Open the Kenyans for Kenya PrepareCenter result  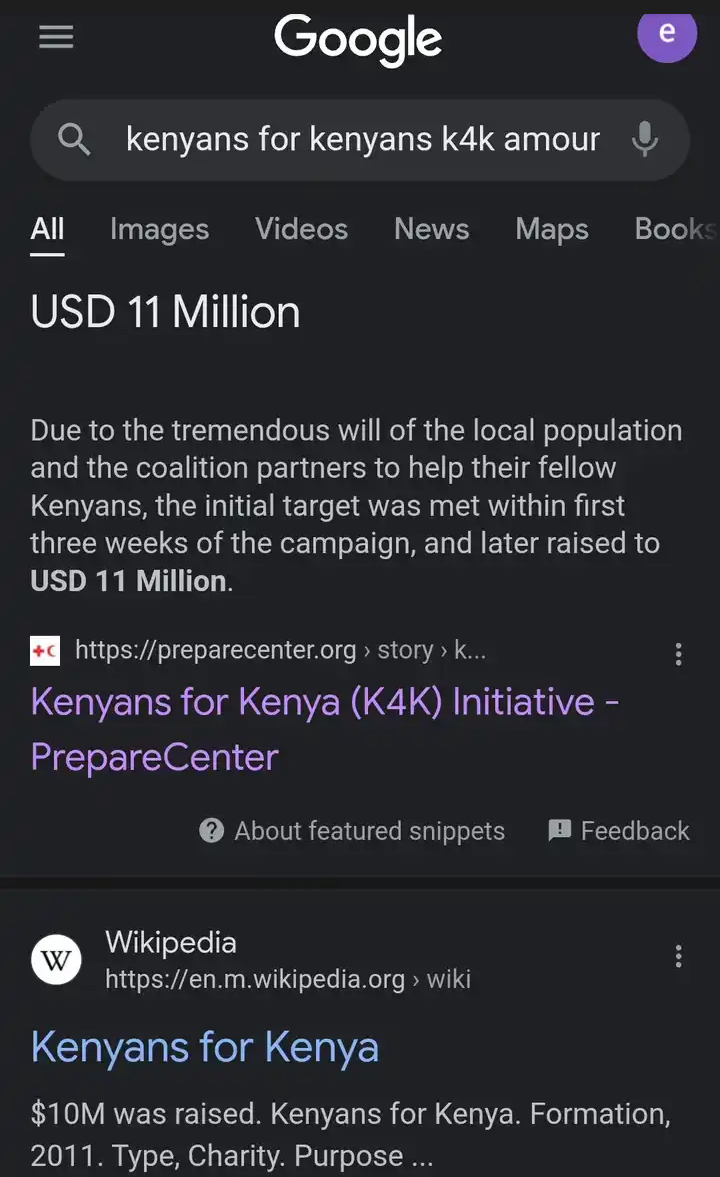[324, 729]
